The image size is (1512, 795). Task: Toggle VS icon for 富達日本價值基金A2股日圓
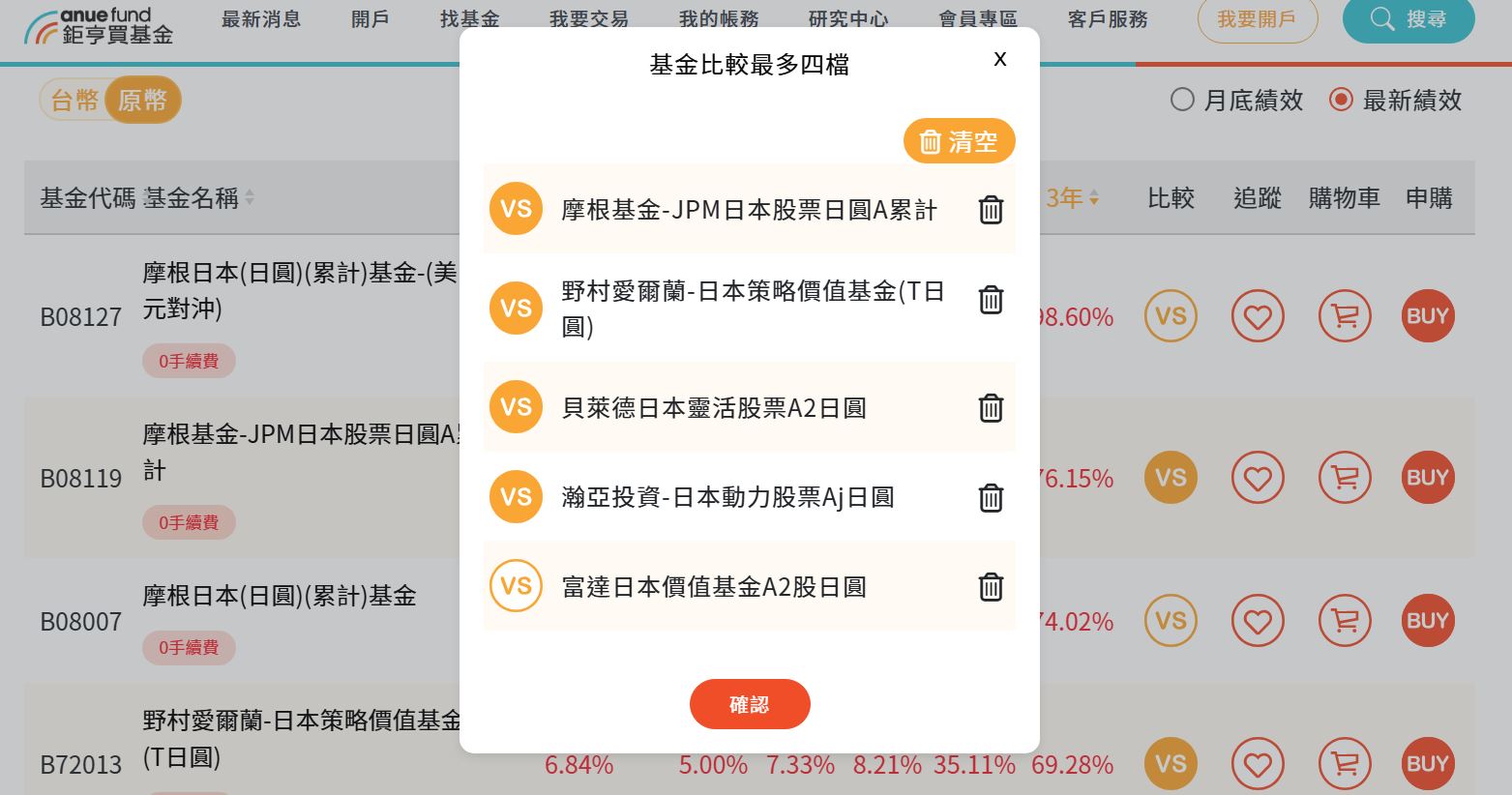[516, 586]
